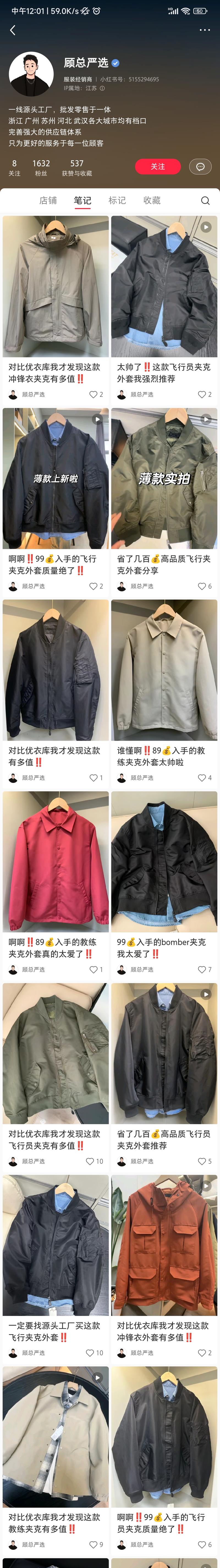Open the chat message bubble button

200,166
